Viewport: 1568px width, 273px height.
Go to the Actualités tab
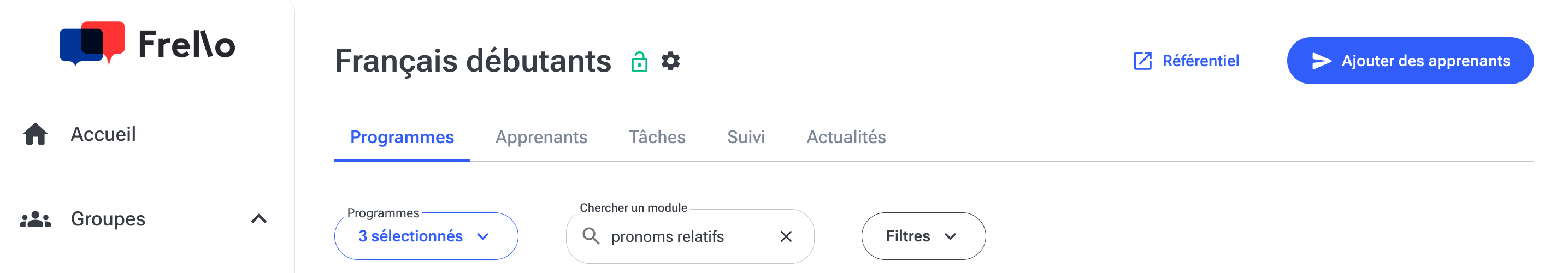point(846,137)
